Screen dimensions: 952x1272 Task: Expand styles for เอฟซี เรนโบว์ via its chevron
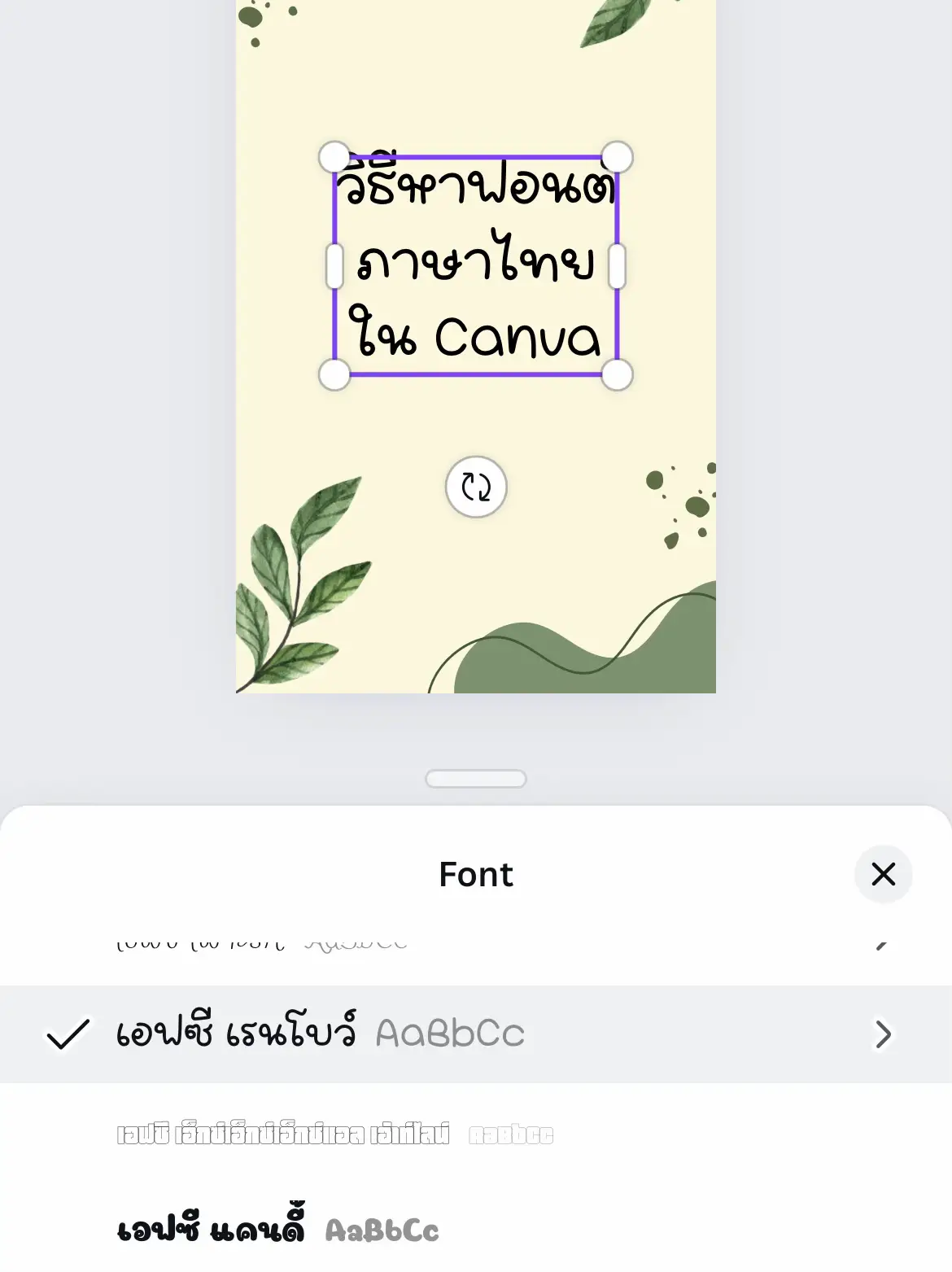click(884, 1034)
